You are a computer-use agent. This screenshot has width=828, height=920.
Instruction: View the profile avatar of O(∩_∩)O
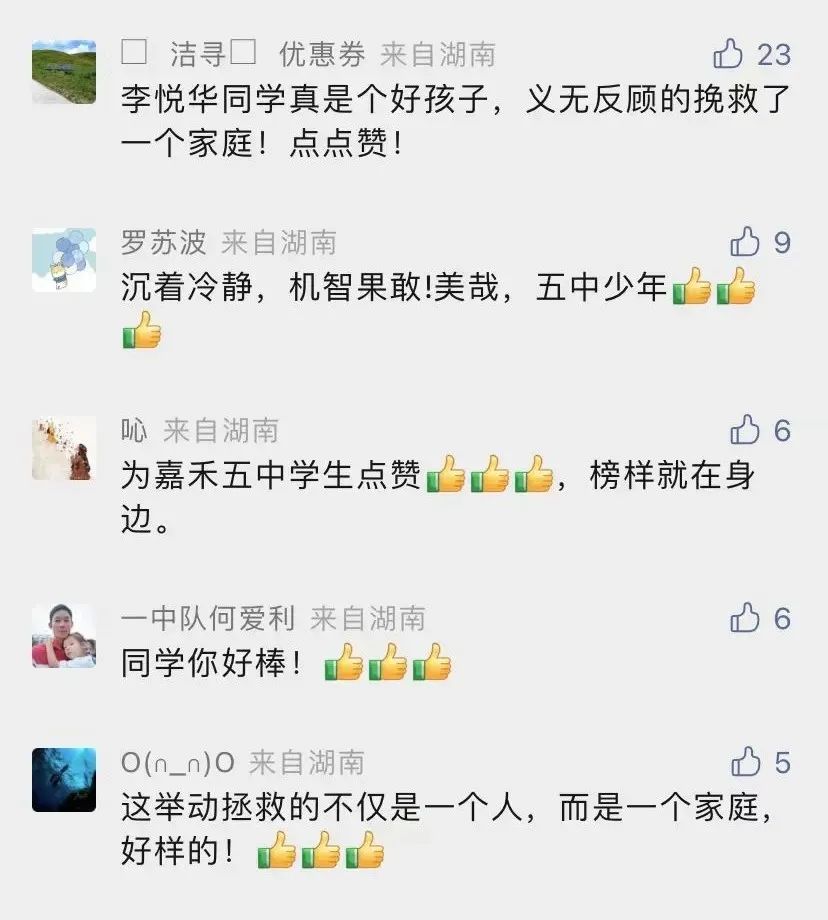pyautogui.click(x=64, y=780)
